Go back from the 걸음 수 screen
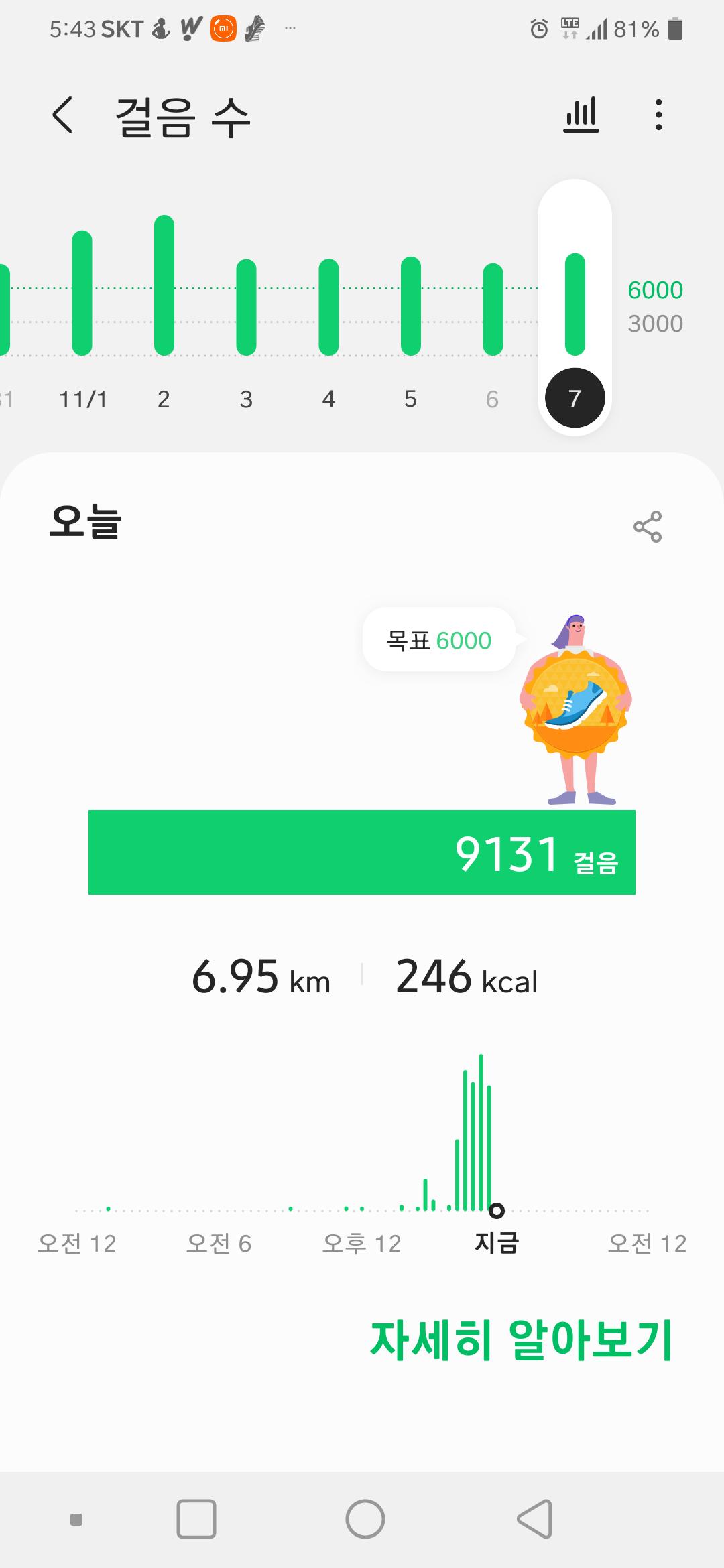 (x=62, y=115)
